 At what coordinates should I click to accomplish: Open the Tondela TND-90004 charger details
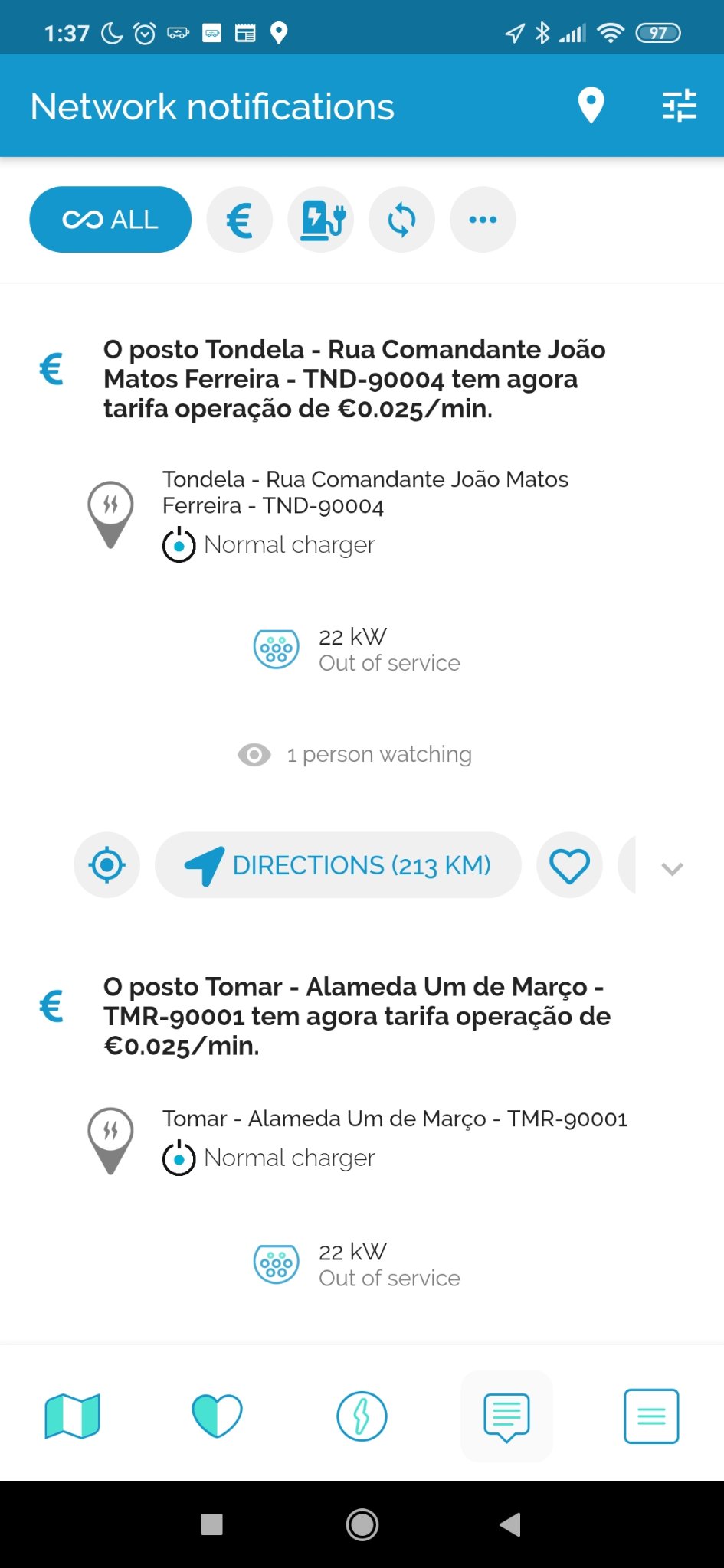point(365,493)
